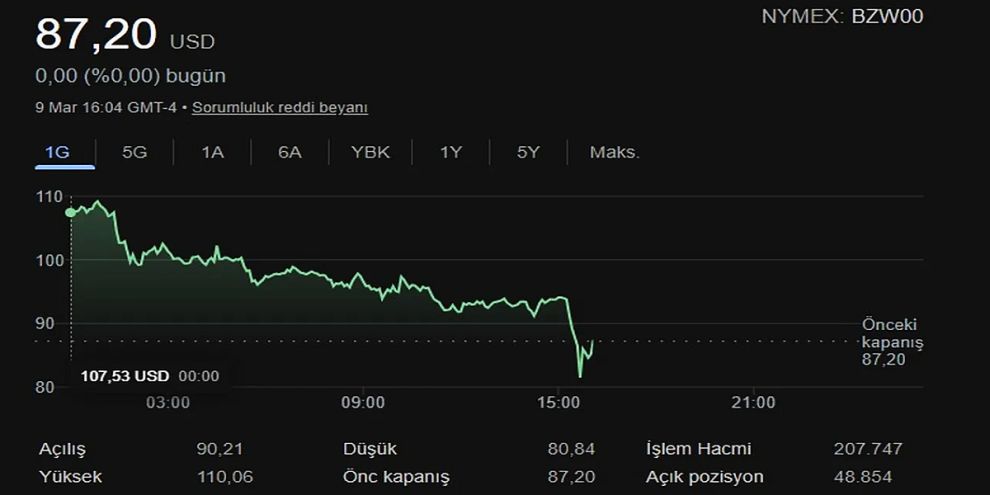Switch to the 6A range tab
990x495 pixels.
pyautogui.click(x=290, y=152)
